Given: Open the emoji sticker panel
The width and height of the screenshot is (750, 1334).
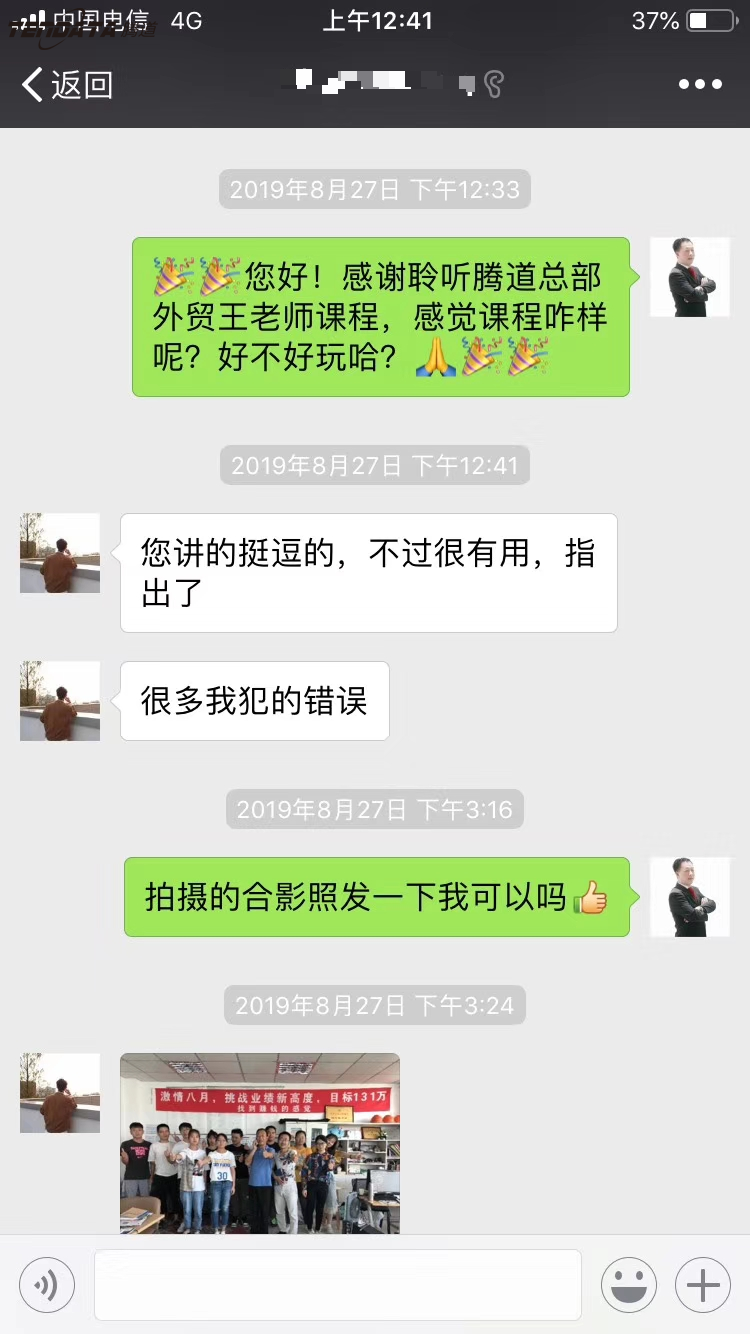Looking at the screenshot, I should 628,1284.
